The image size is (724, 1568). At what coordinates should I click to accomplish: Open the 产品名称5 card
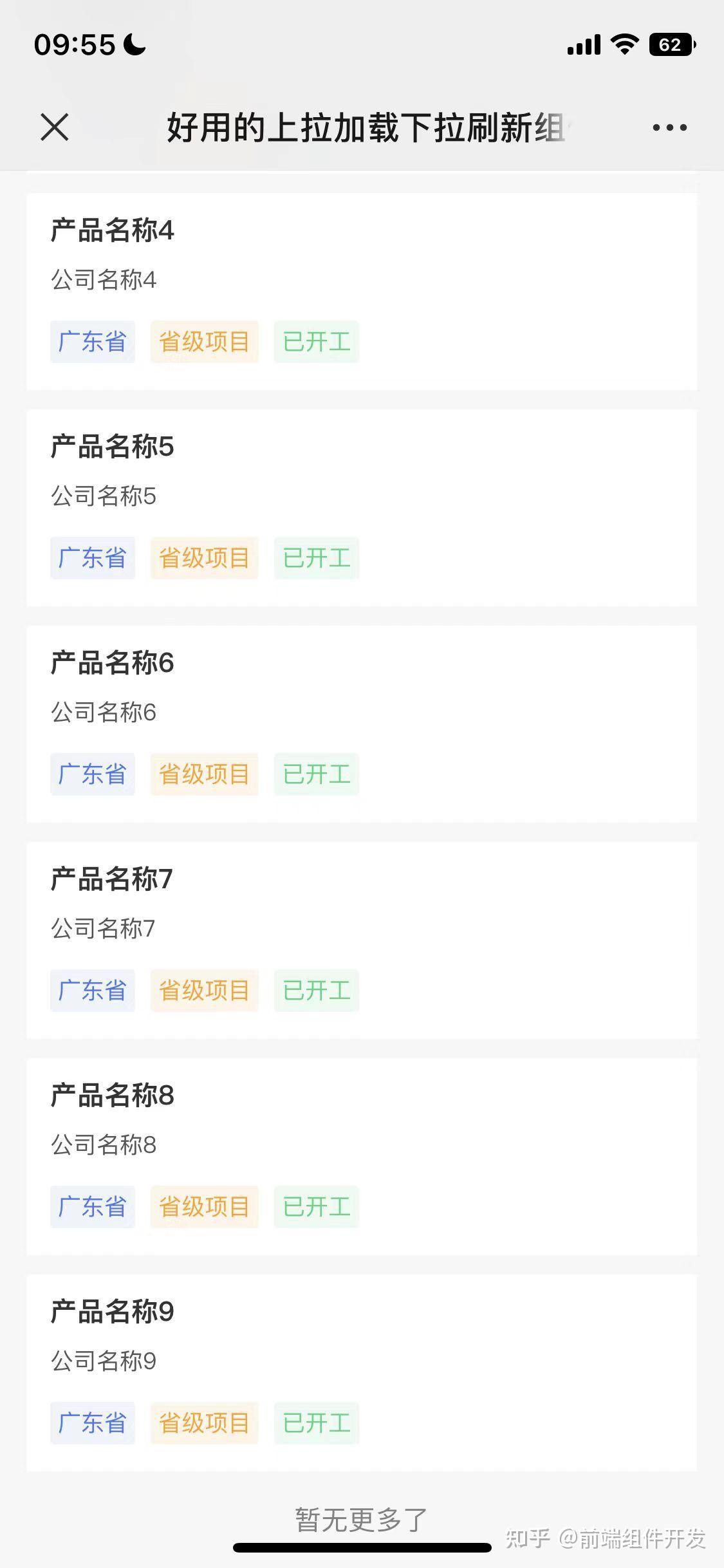pyautogui.click(x=362, y=508)
